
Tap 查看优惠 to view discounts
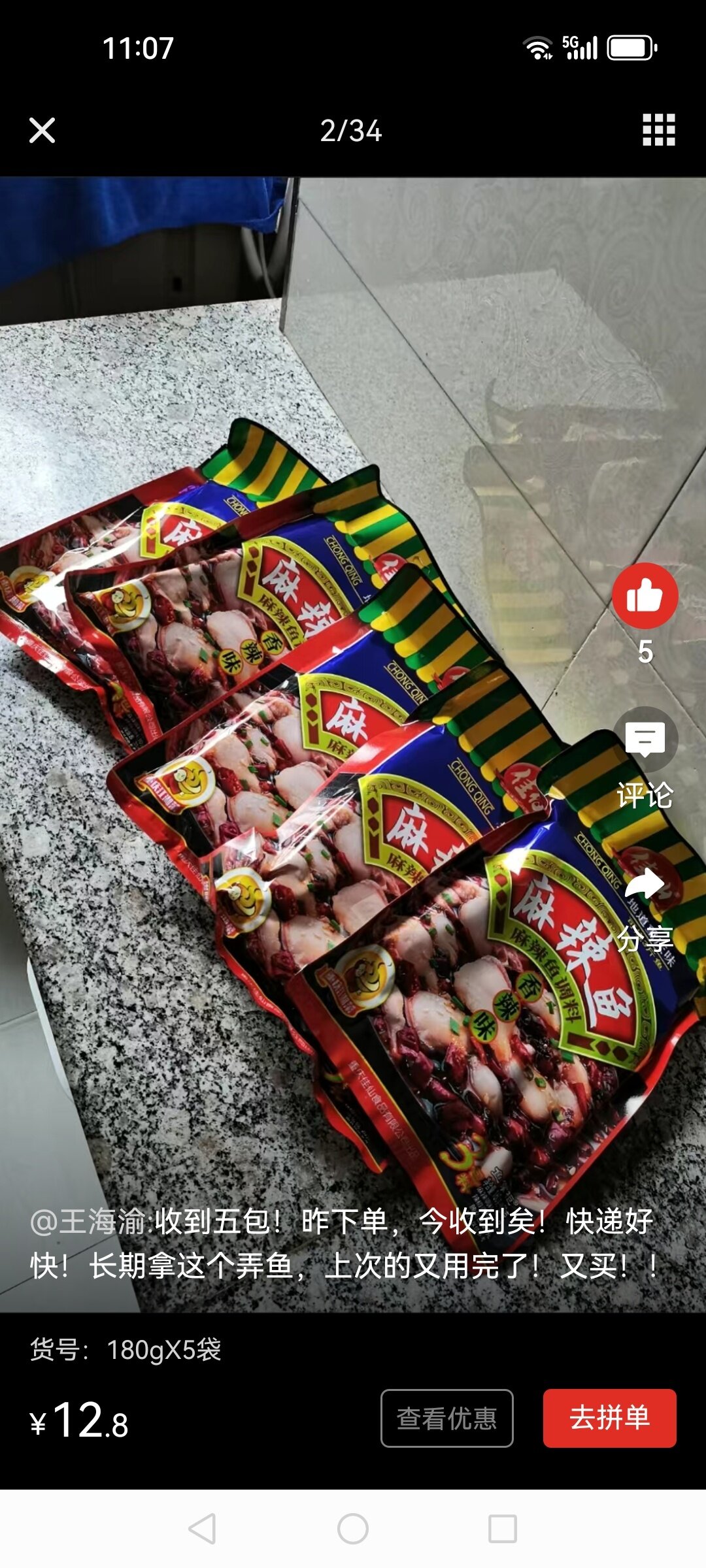pyautogui.click(x=447, y=1418)
